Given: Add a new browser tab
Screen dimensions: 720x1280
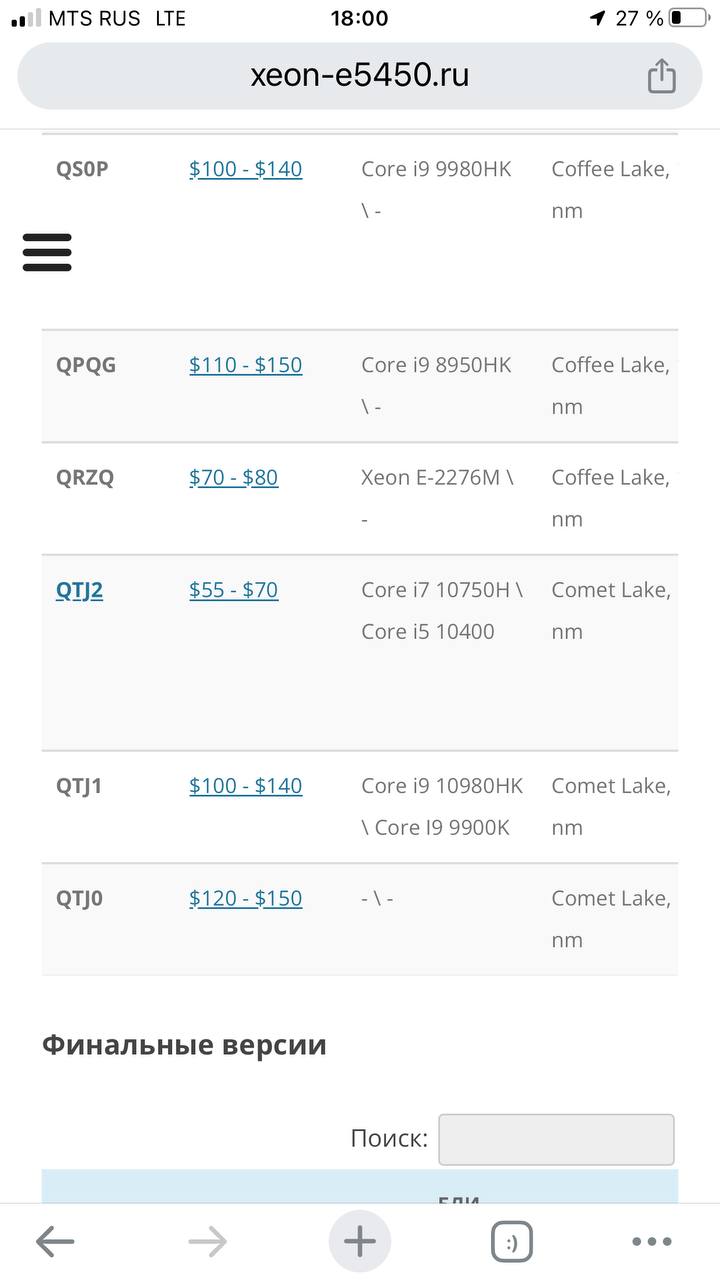Looking at the screenshot, I should tap(360, 1242).
